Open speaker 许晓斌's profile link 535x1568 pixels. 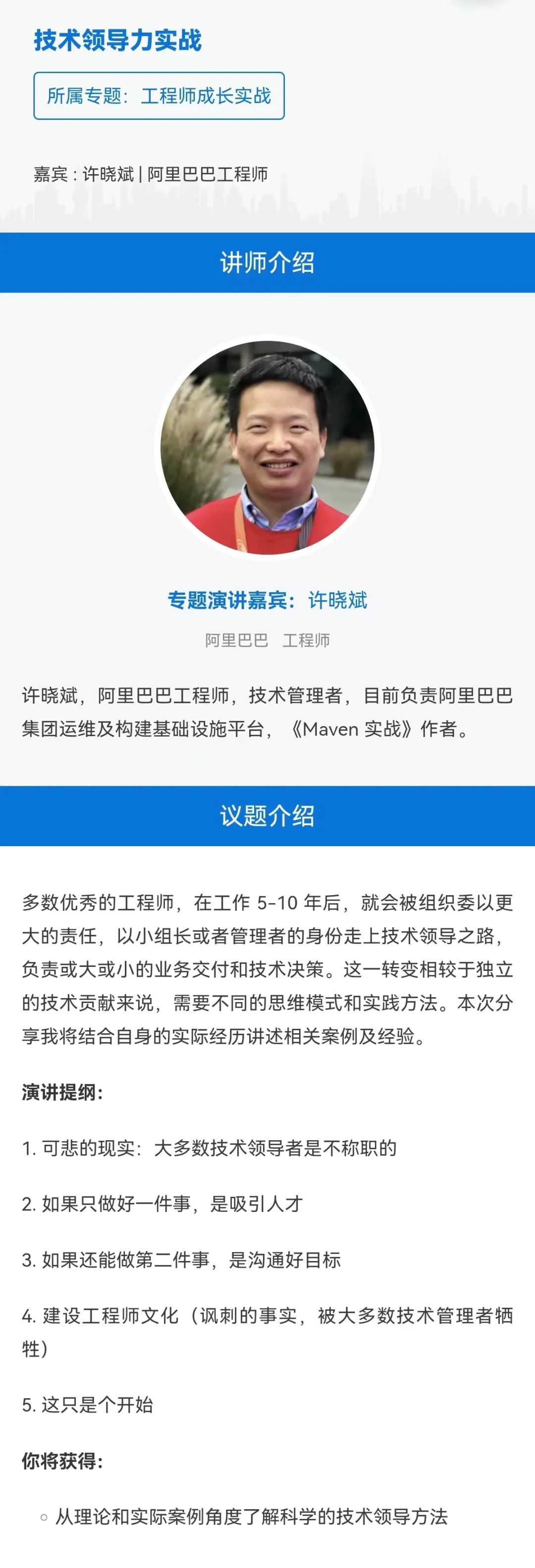(337, 600)
